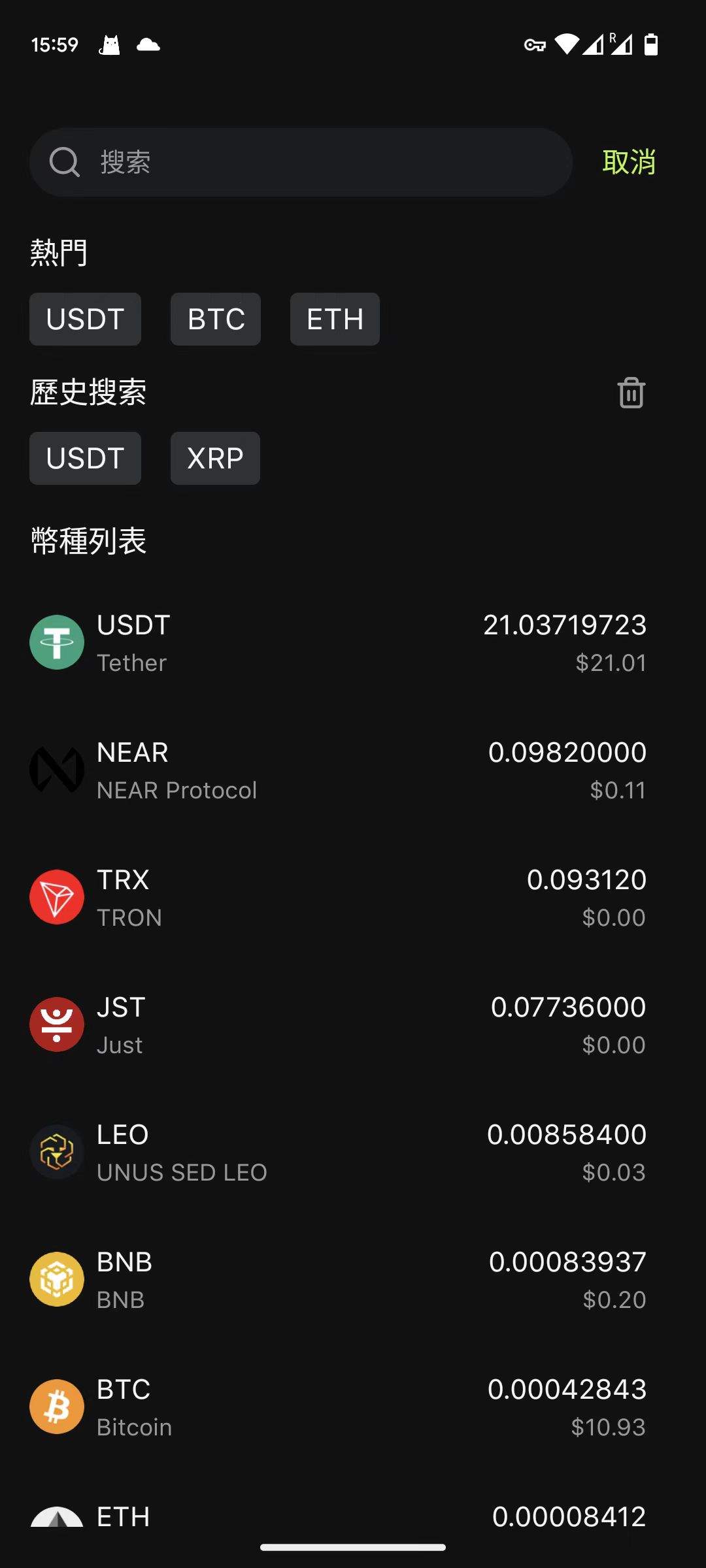Screen dimensions: 706x1568
Task: Open the NEAR row in coin list
Action: click(353, 770)
